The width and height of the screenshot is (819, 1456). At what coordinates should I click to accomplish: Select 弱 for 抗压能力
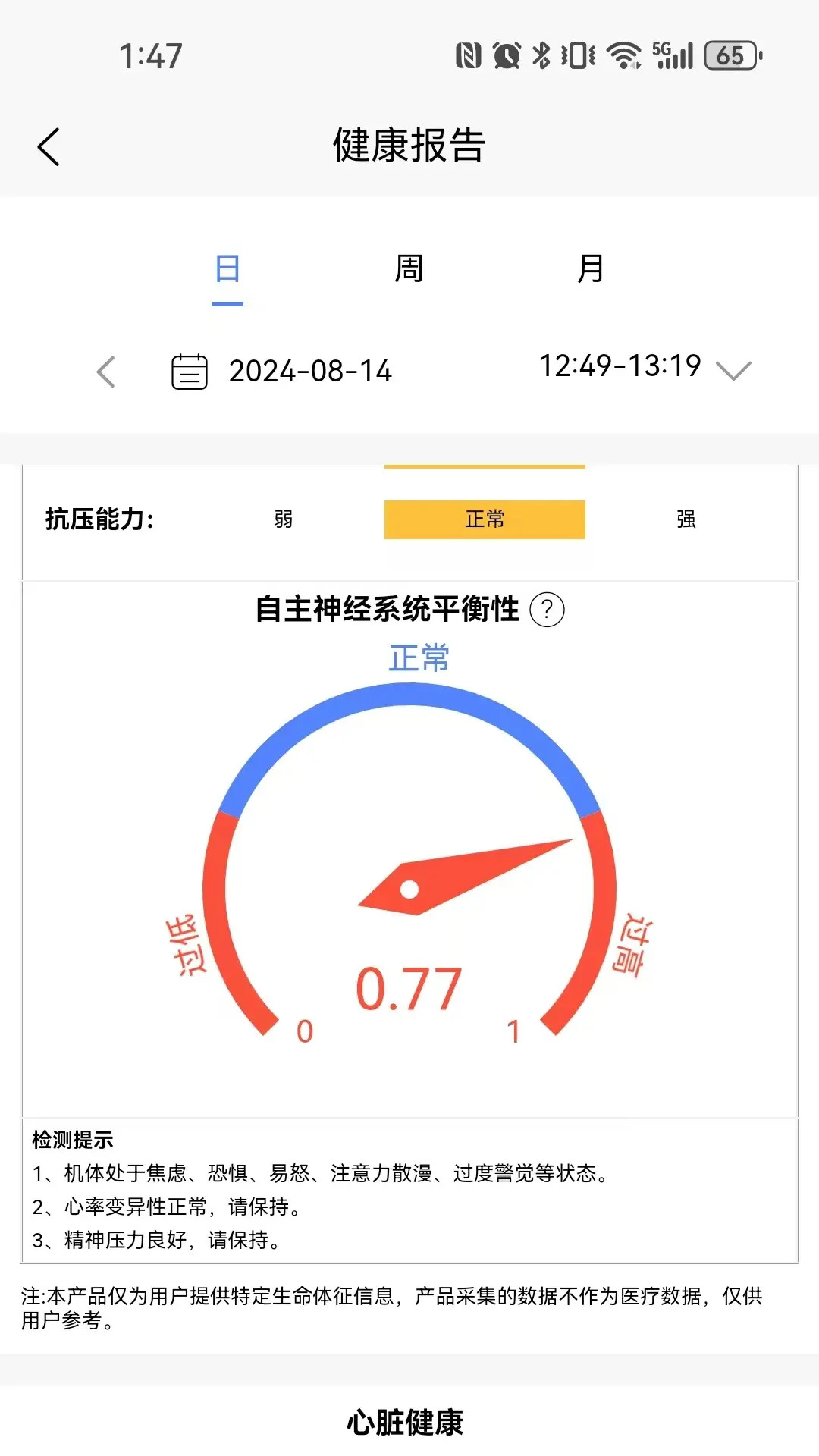pos(284,519)
